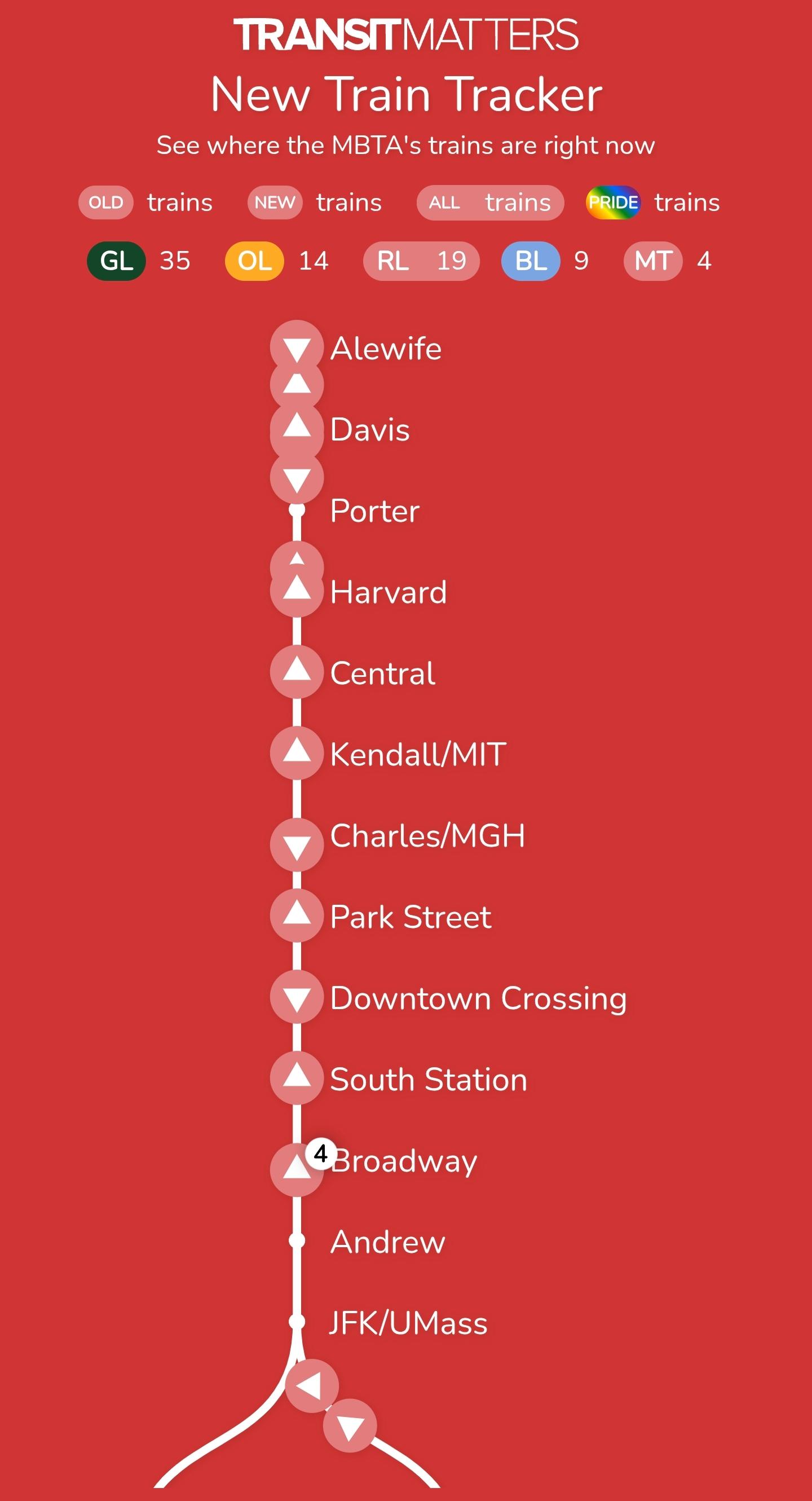
Task: Switch to the GL Green Line
Action: 117,261
